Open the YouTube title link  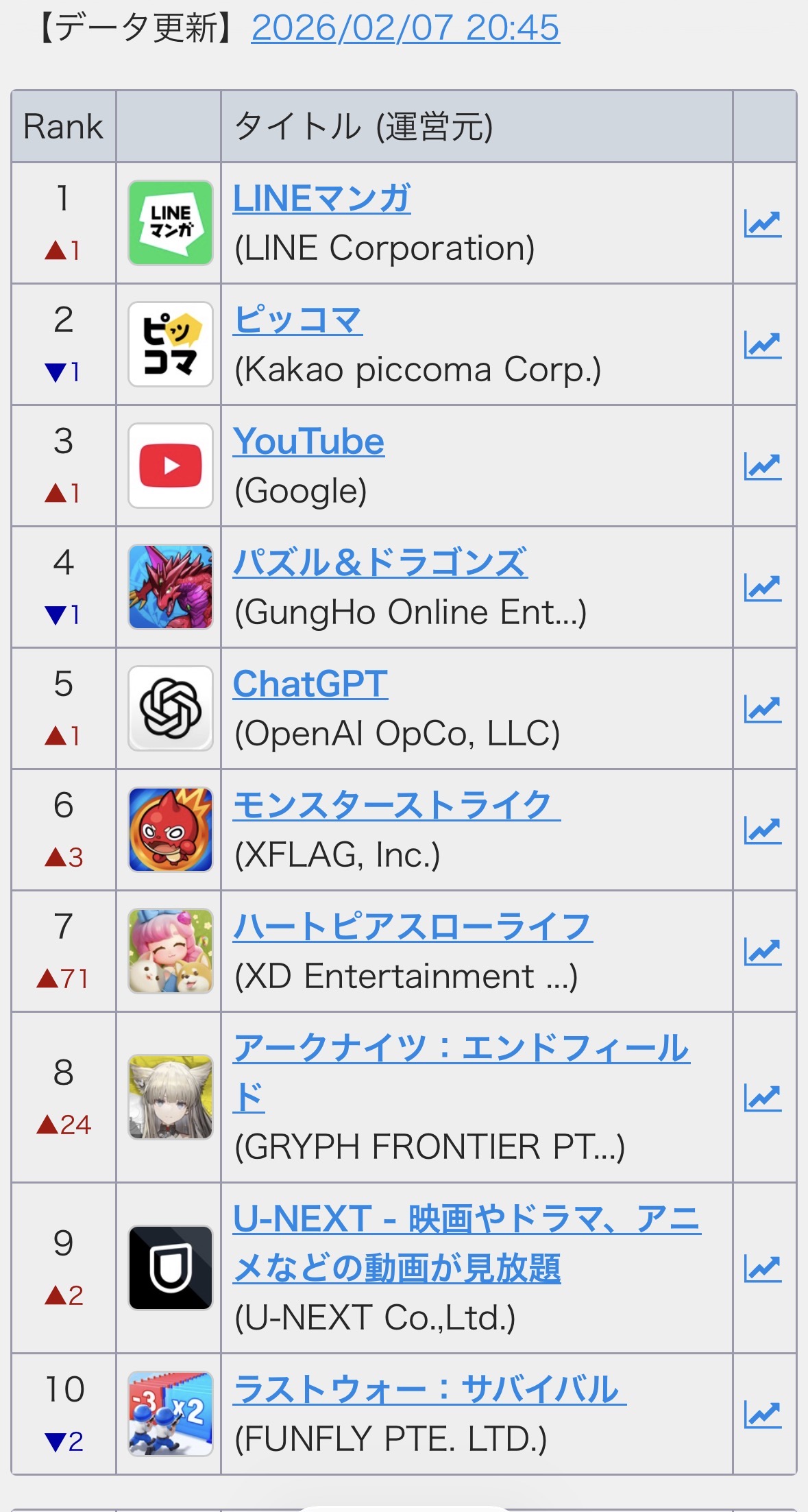click(x=308, y=442)
